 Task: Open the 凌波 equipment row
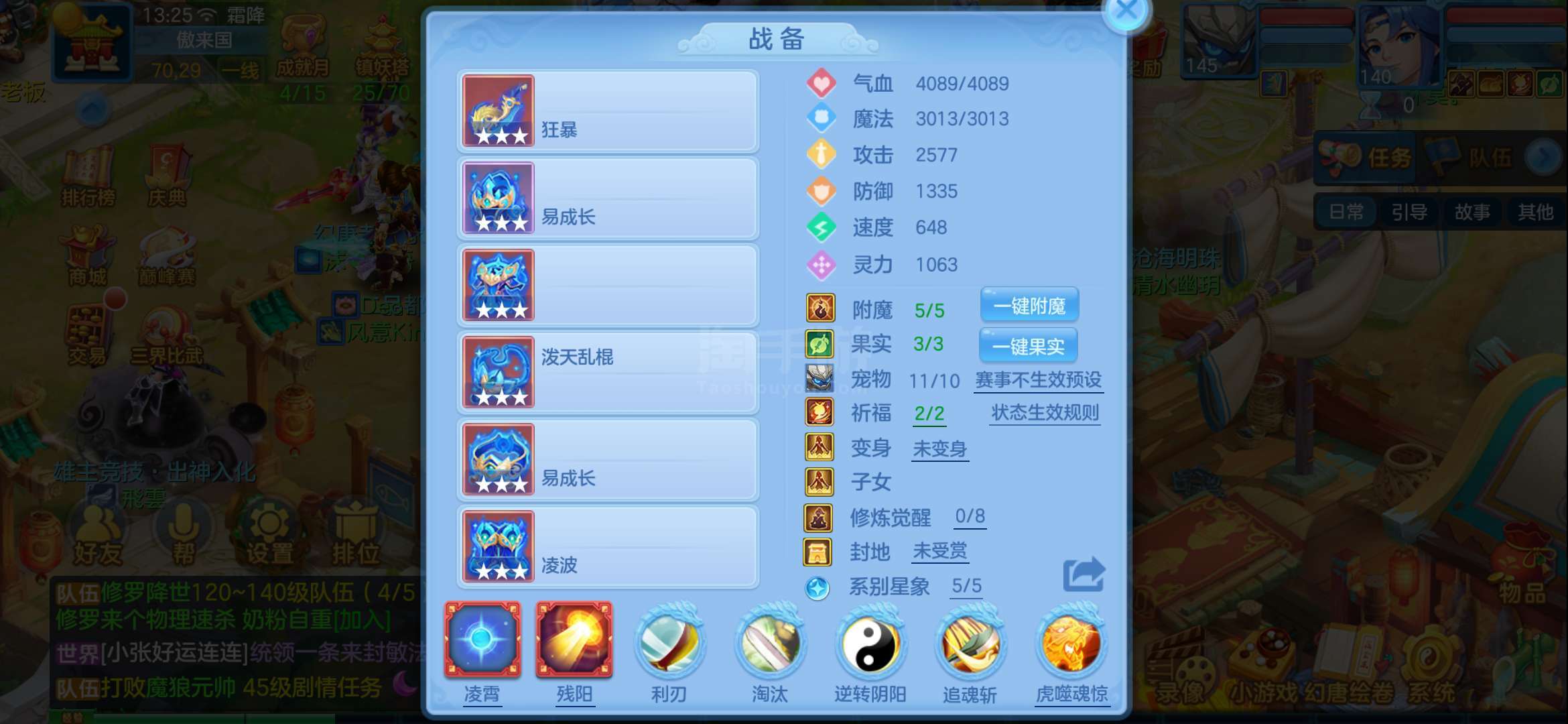coord(608,546)
